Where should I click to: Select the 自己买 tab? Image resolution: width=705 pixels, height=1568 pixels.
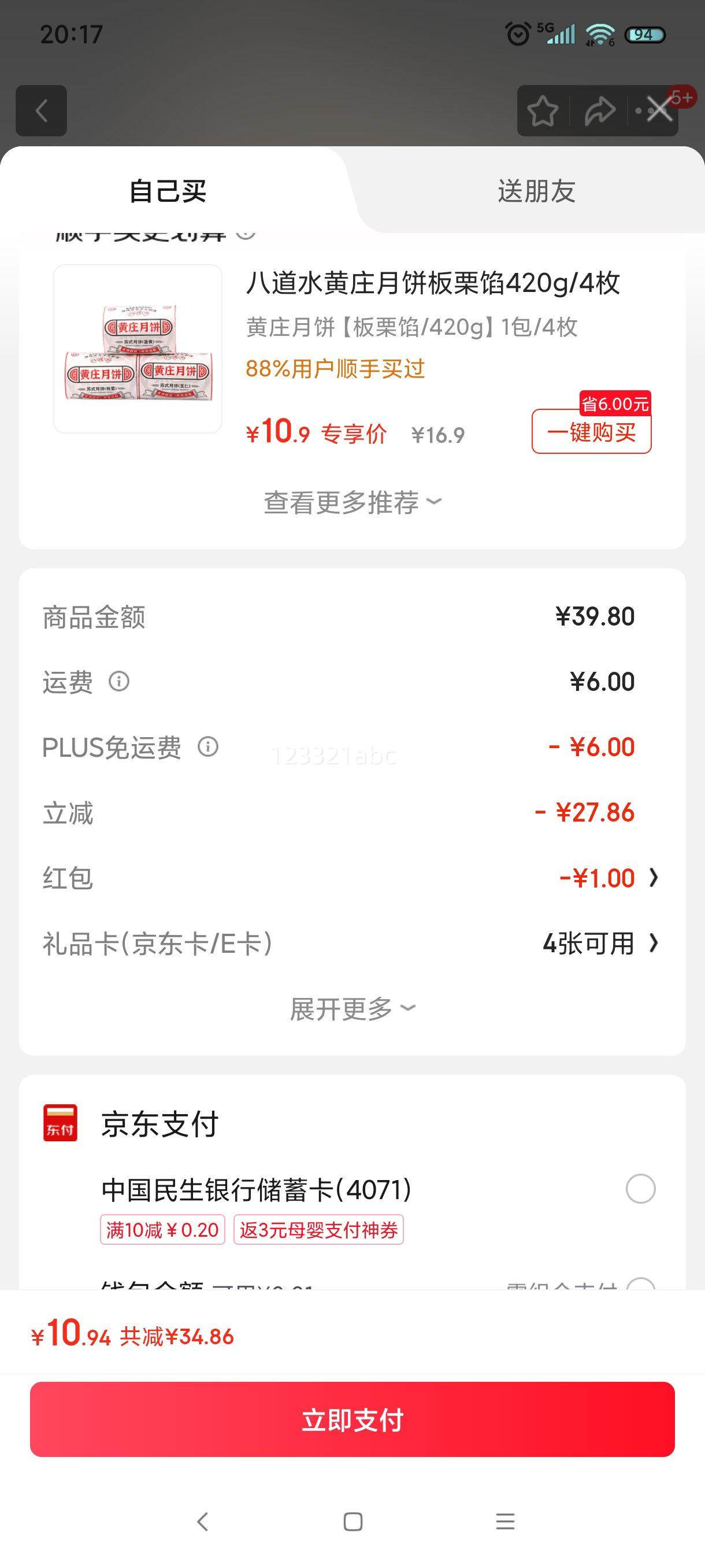coord(168,191)
